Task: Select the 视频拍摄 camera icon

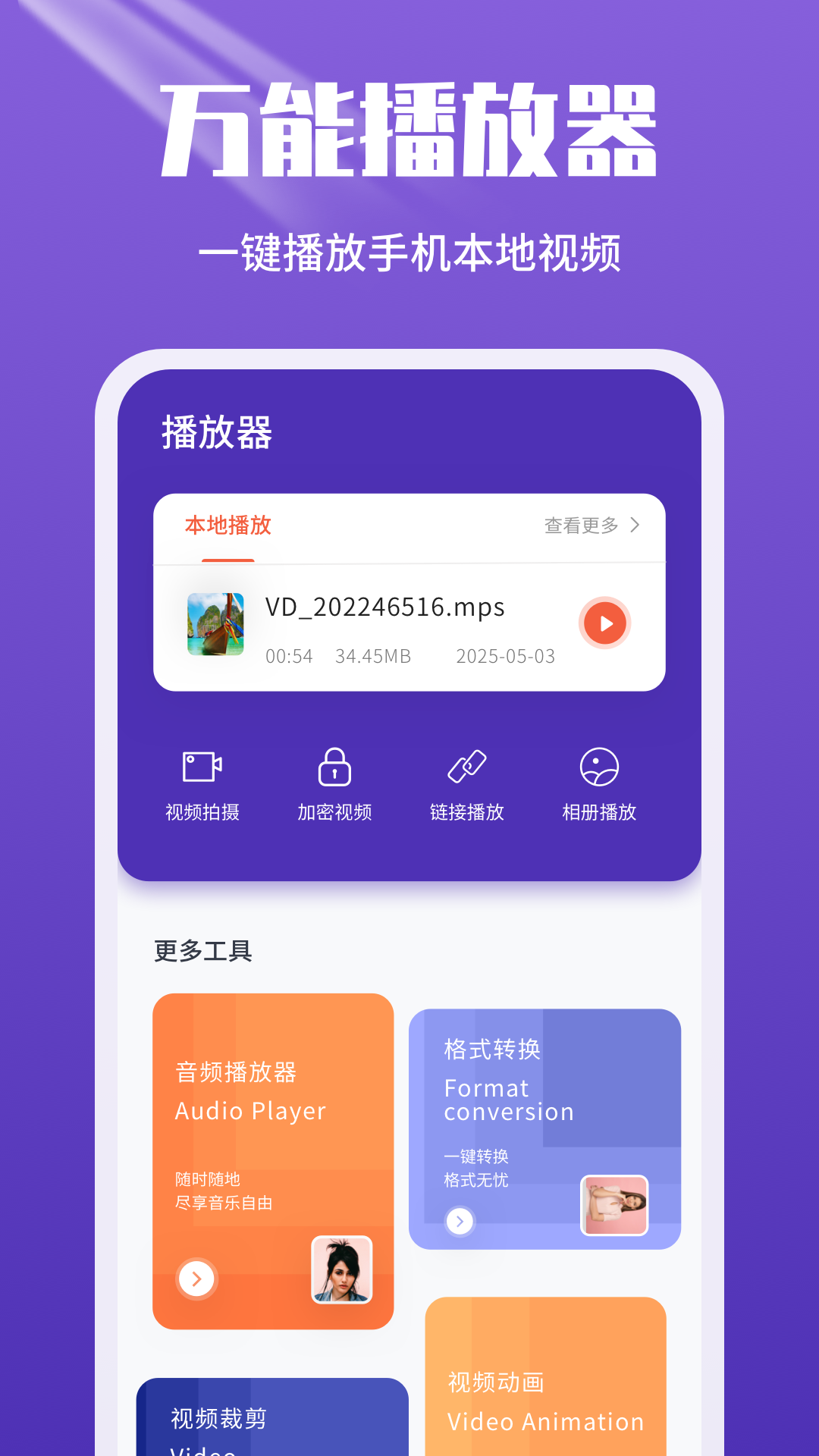Action: point(201,767)
